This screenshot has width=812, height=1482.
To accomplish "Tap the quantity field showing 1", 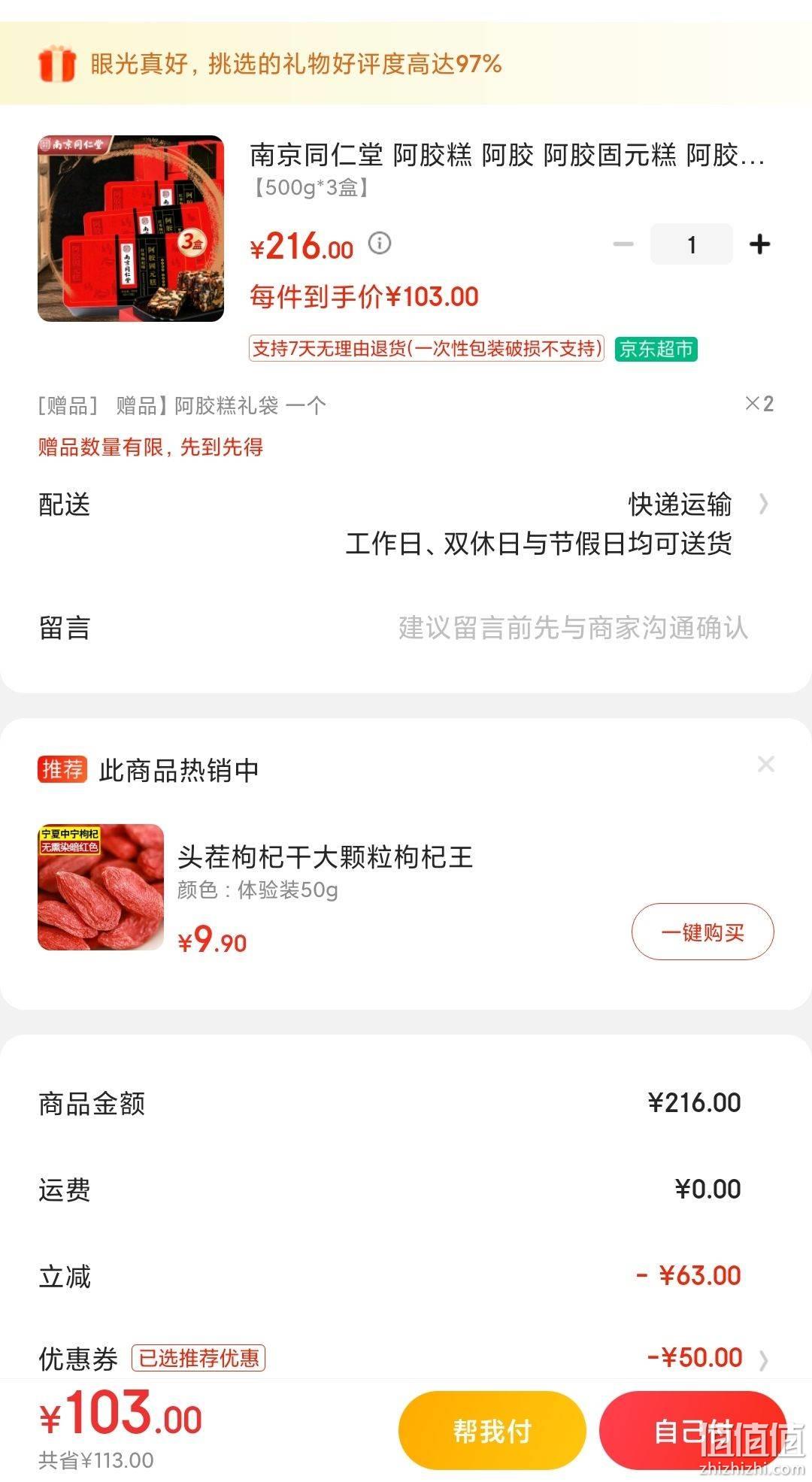I will 692,244.
